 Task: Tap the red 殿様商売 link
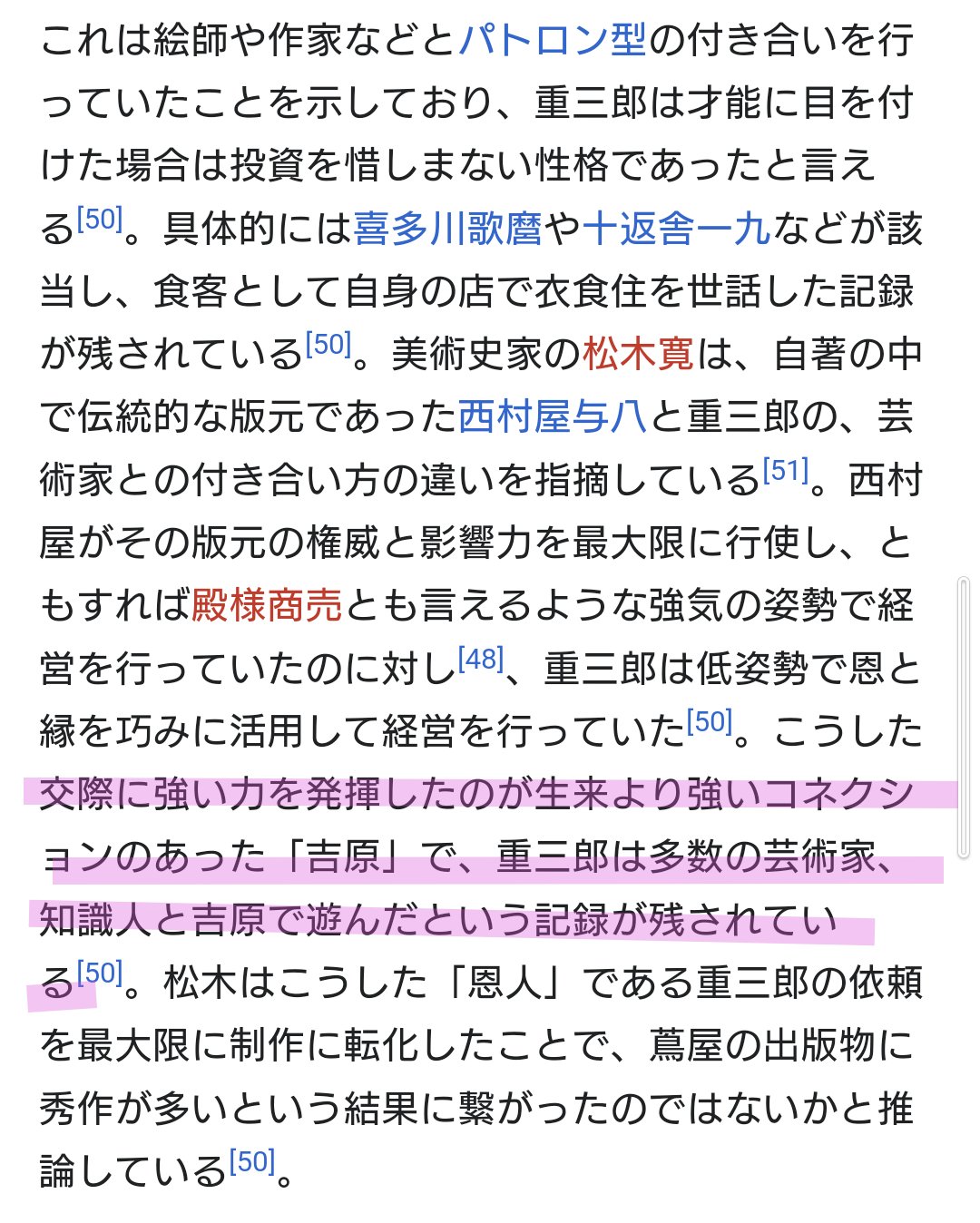[x=267, y=605]
